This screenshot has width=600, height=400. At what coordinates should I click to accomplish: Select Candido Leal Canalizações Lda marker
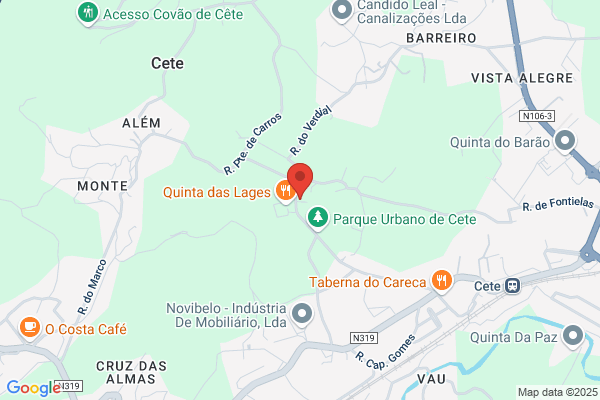(x=341, y=11)
